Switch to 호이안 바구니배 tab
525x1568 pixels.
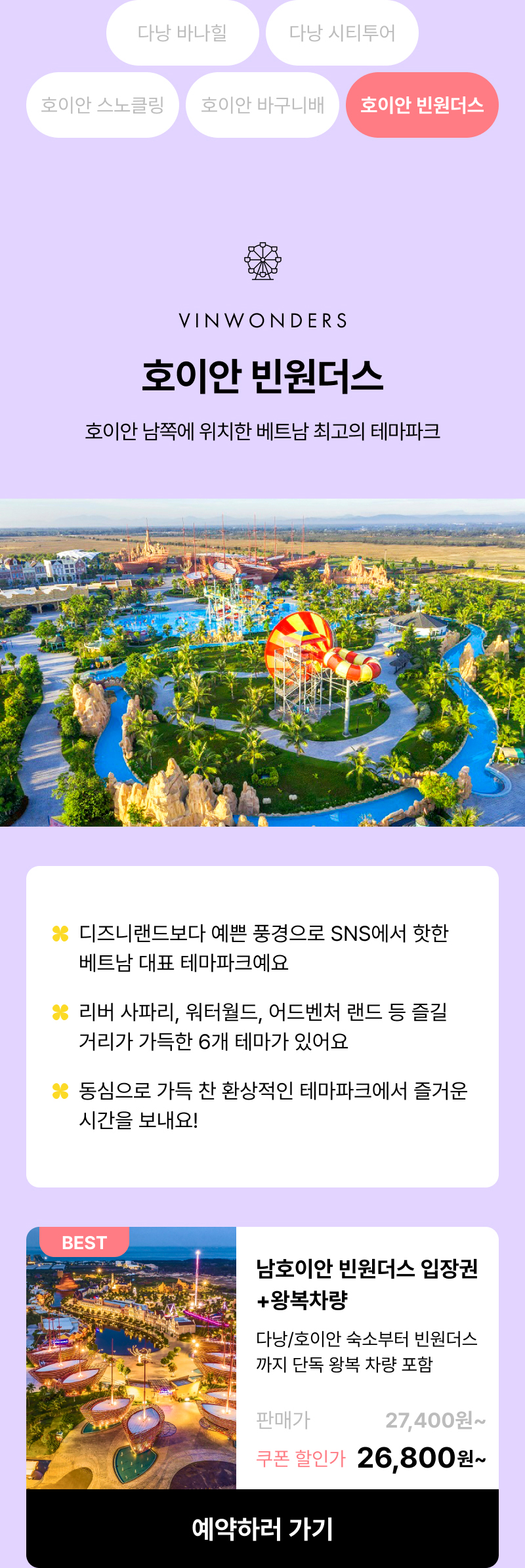262,105
